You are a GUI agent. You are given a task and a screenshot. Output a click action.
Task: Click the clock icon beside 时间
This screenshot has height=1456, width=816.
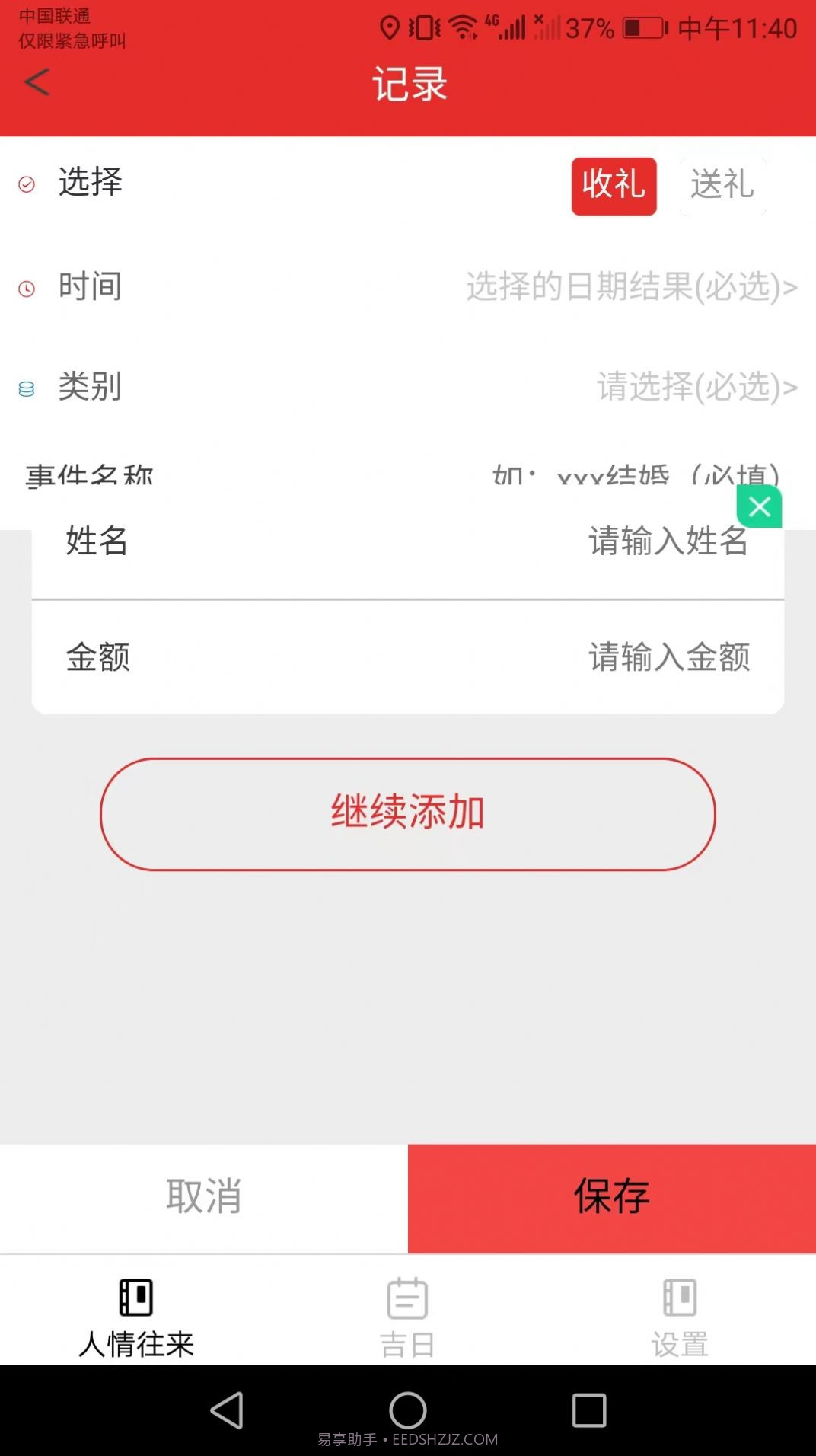[27, 289]
